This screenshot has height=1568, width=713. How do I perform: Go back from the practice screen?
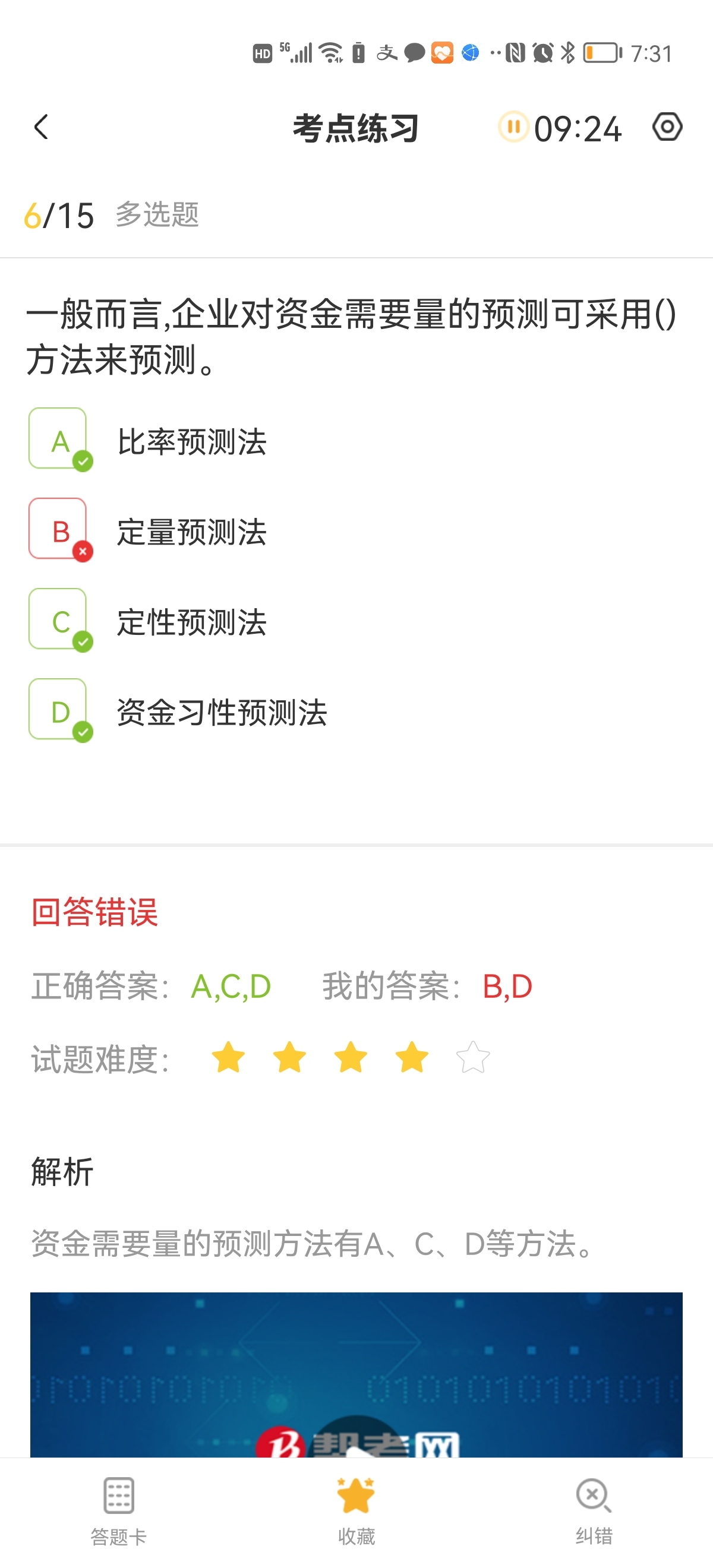pyautogui.click(x=42, y=127)
